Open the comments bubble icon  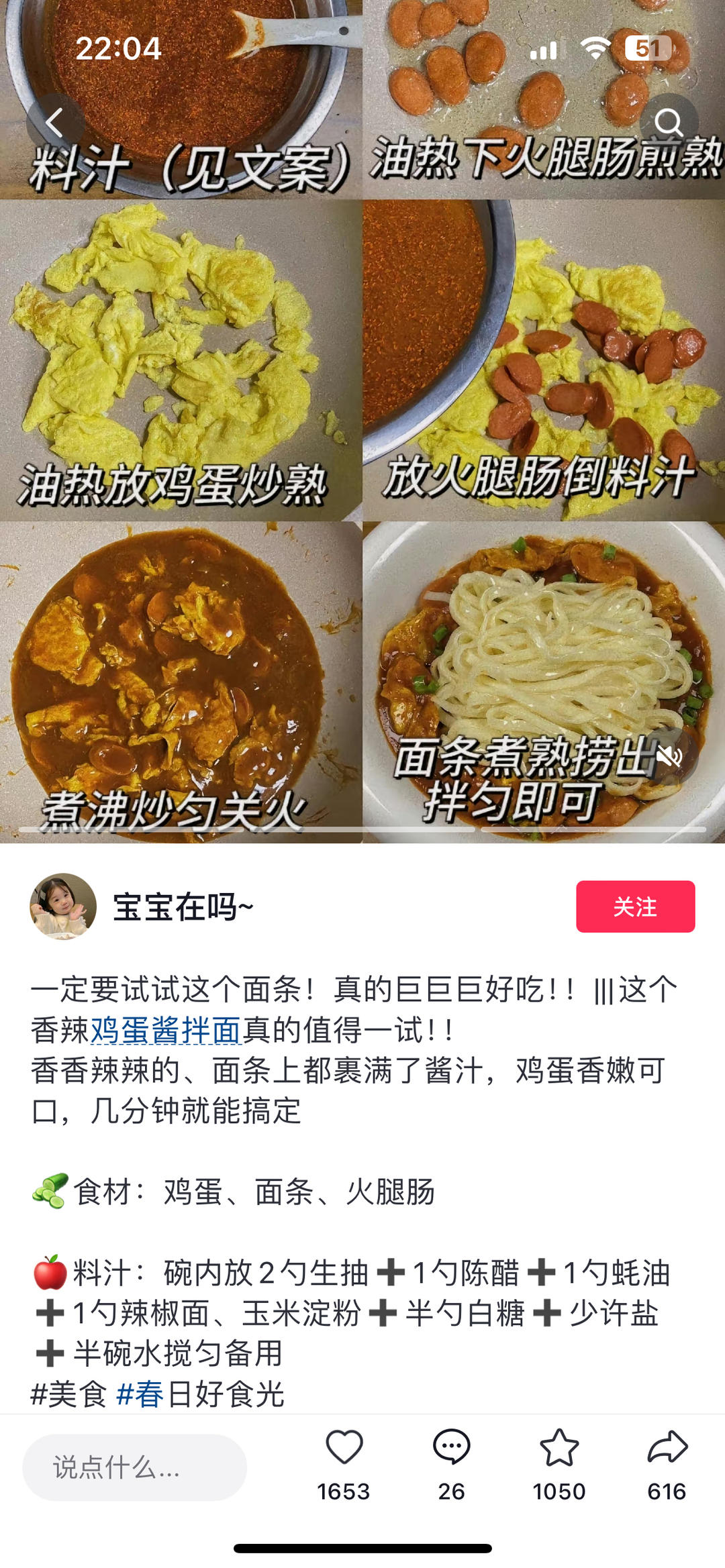click(x=451, y=1447)
